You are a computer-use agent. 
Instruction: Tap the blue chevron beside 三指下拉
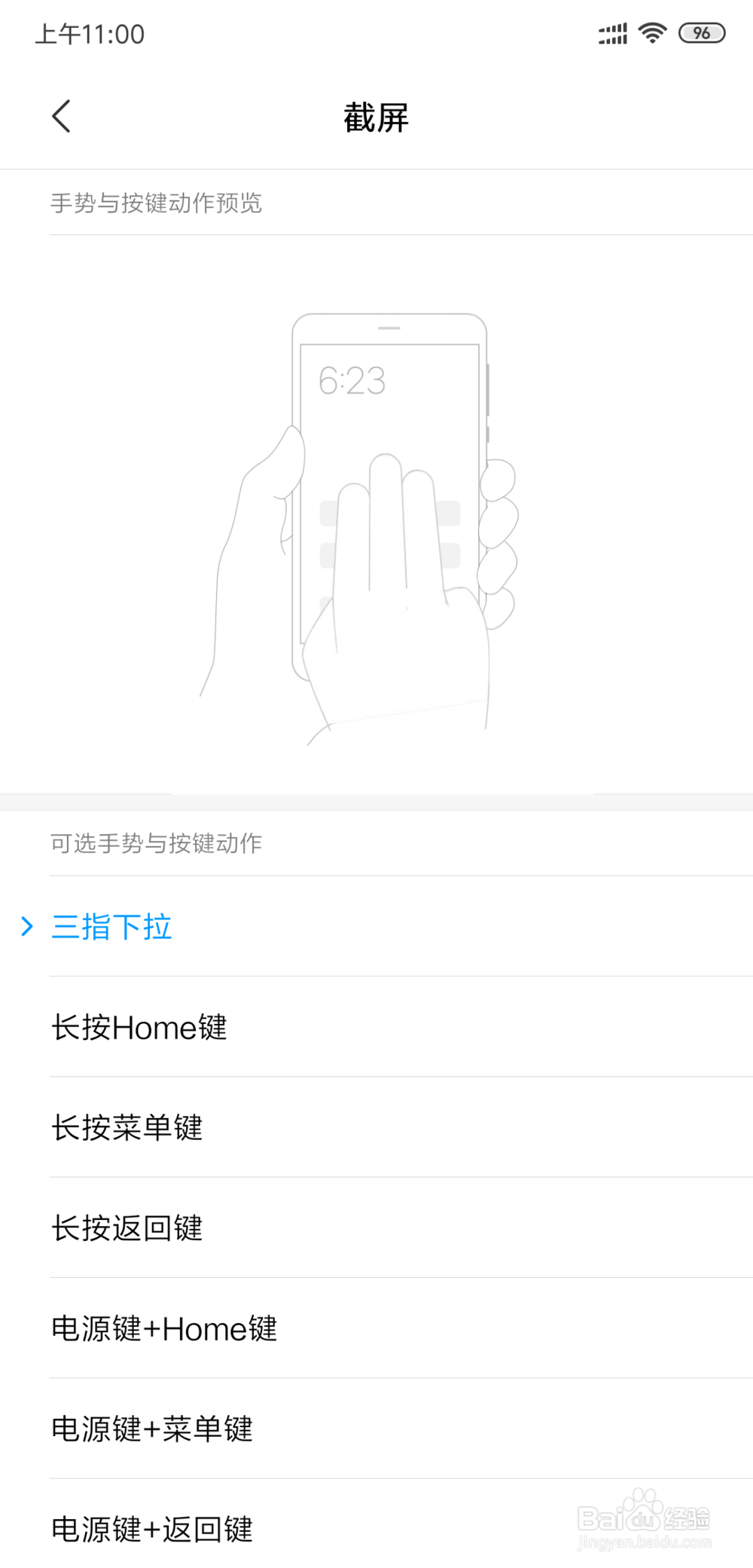tap(27, 927)
